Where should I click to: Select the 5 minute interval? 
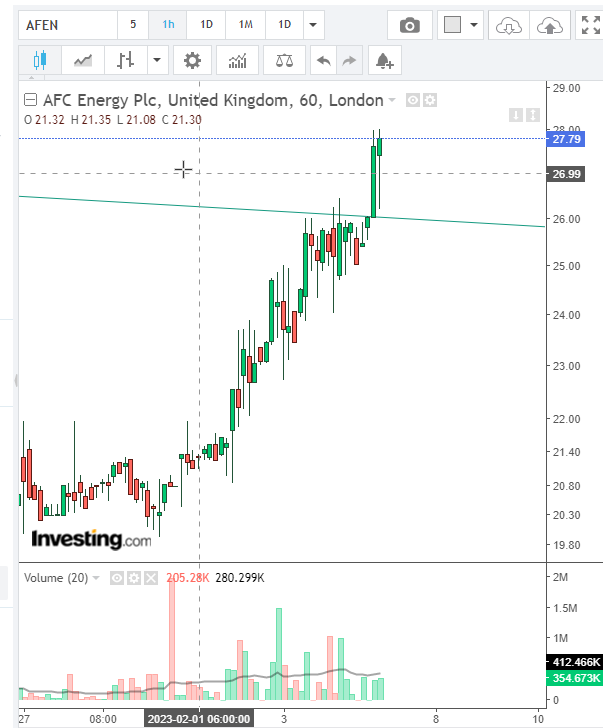coord(133,24)
